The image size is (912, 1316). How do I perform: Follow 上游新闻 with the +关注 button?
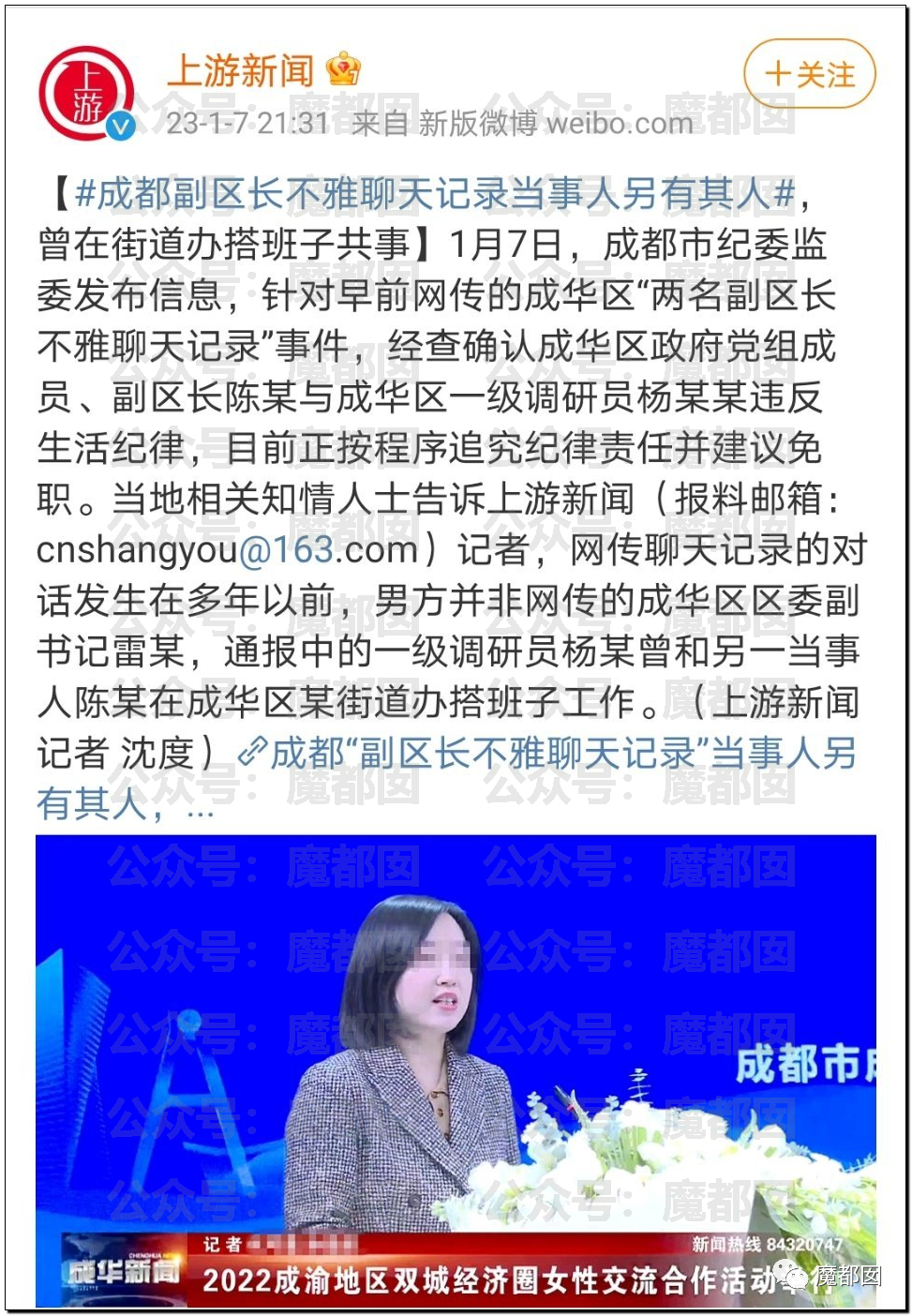pyautogui.click(x=810, y=74)
